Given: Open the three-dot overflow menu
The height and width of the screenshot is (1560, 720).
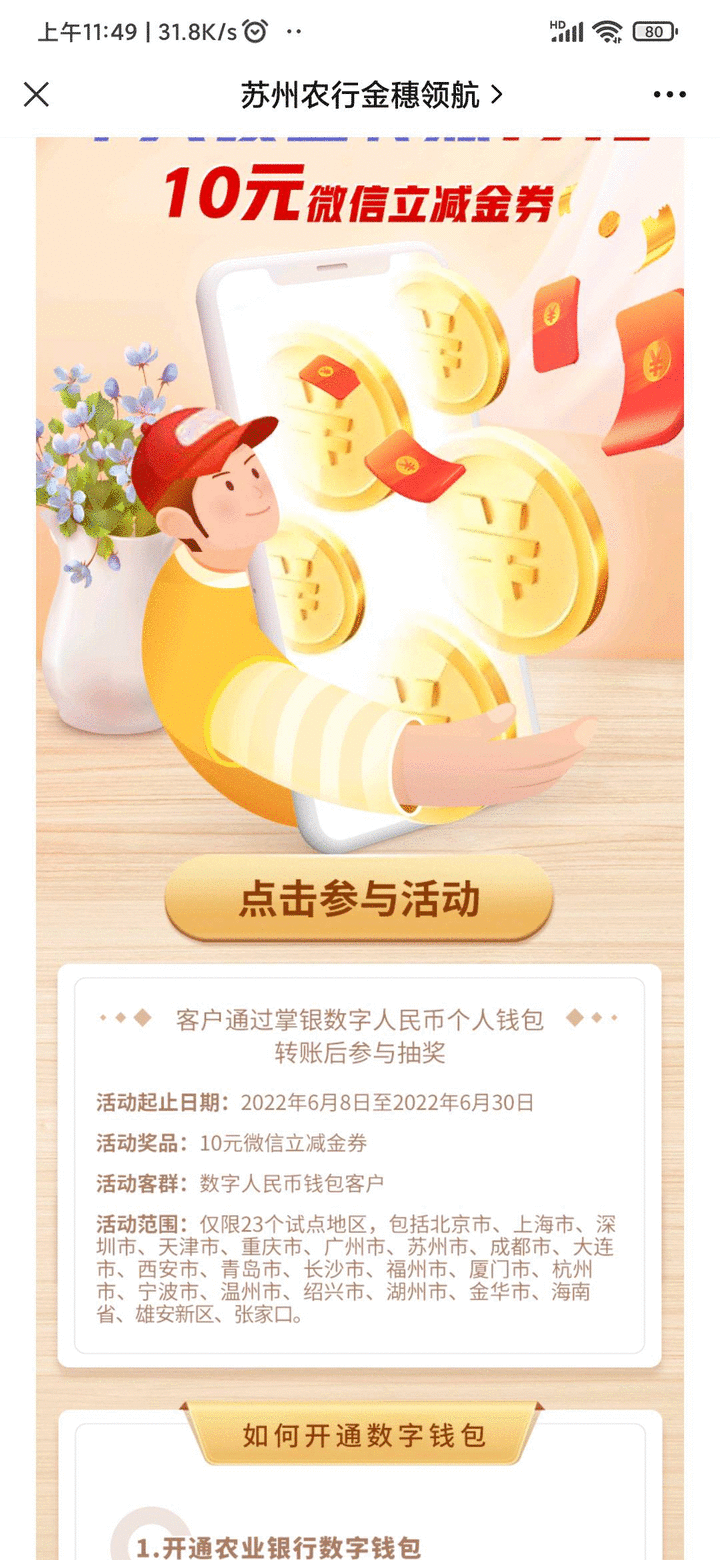Looking at the screenshot, I should (x=669, y=95).
